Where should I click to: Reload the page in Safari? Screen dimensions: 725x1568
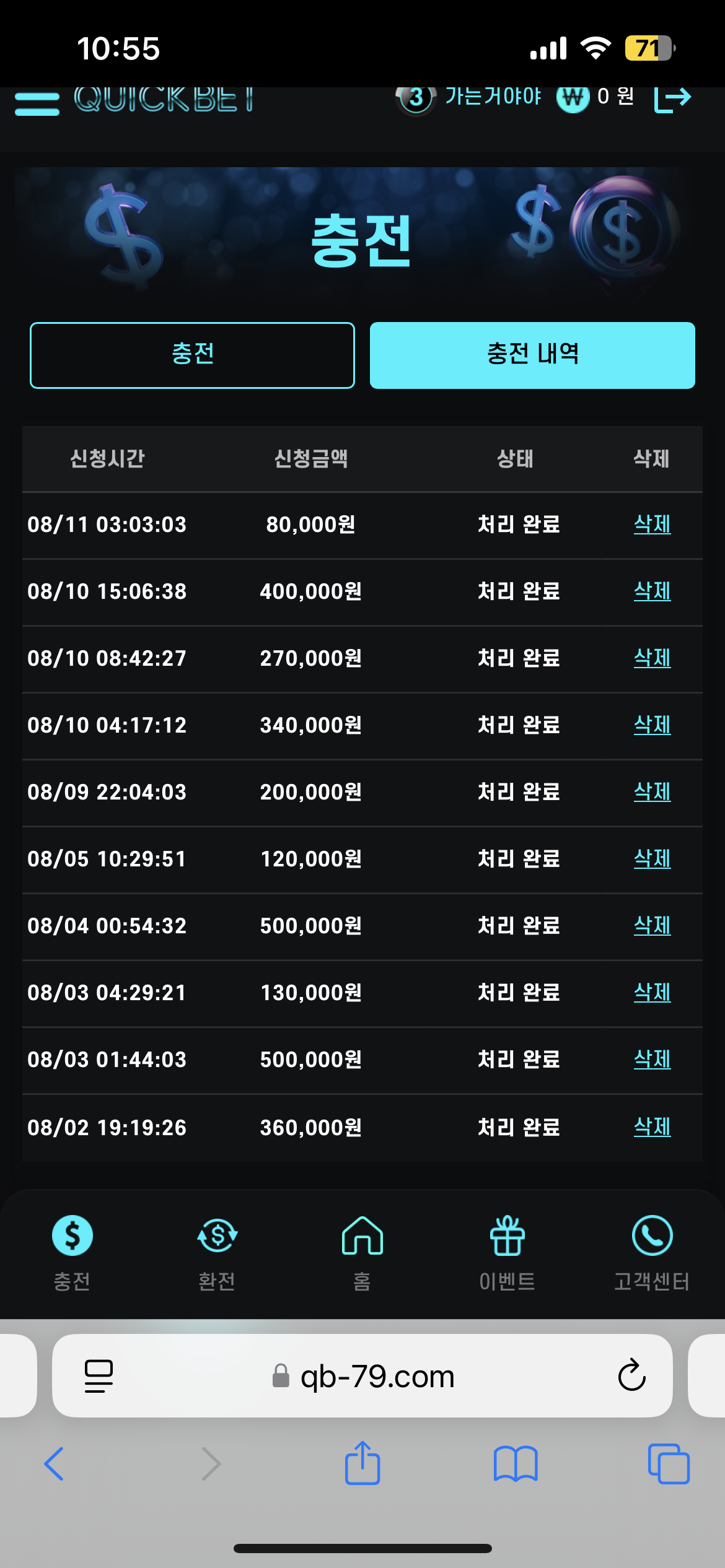631,1376
